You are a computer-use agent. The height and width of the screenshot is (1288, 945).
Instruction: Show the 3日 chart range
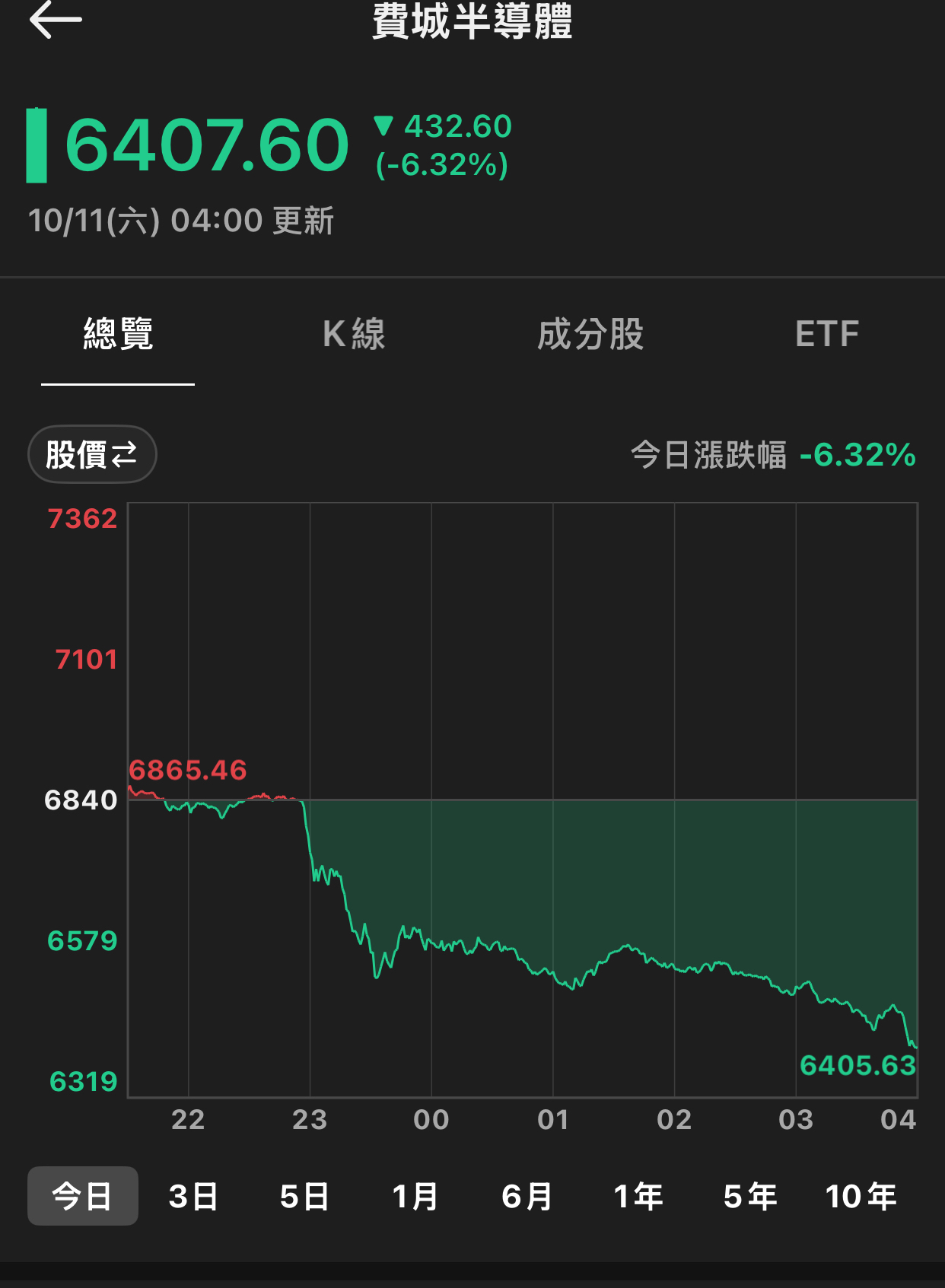[x=193, y=1196]
